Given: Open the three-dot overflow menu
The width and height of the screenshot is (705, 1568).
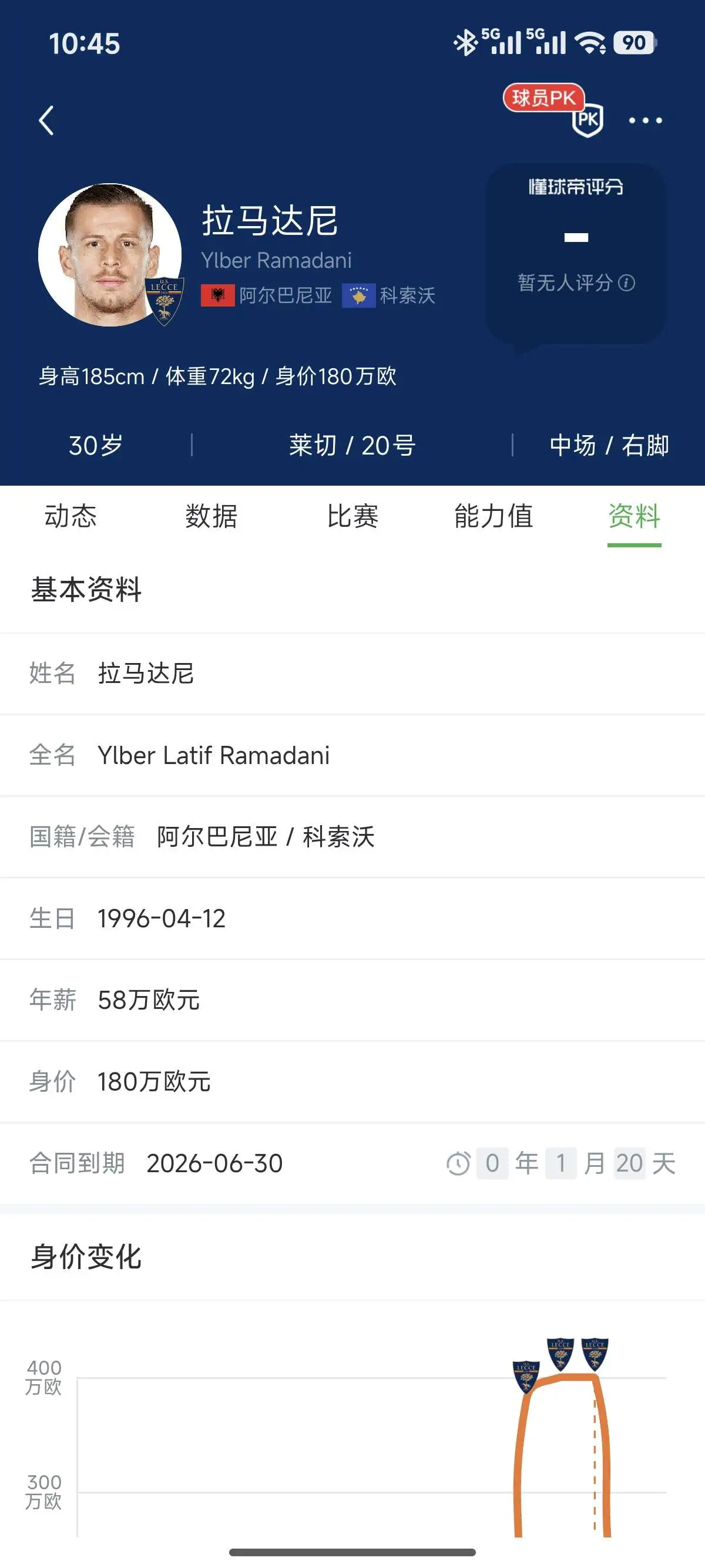Looking at the screenshot, I should [x=645, y=120].
